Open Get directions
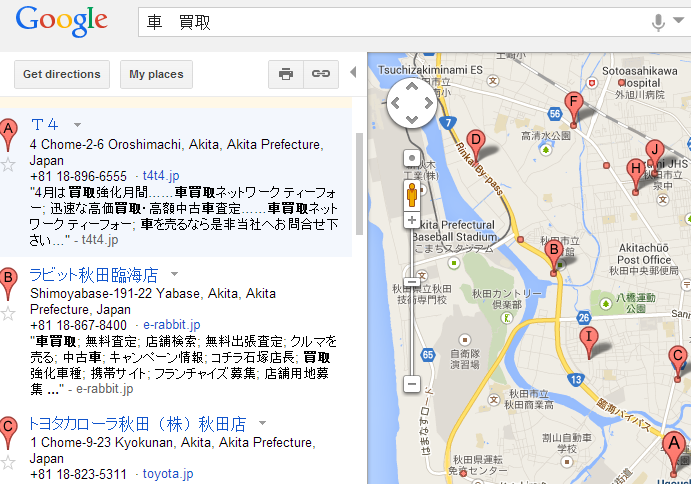 [x=62, y=74]
